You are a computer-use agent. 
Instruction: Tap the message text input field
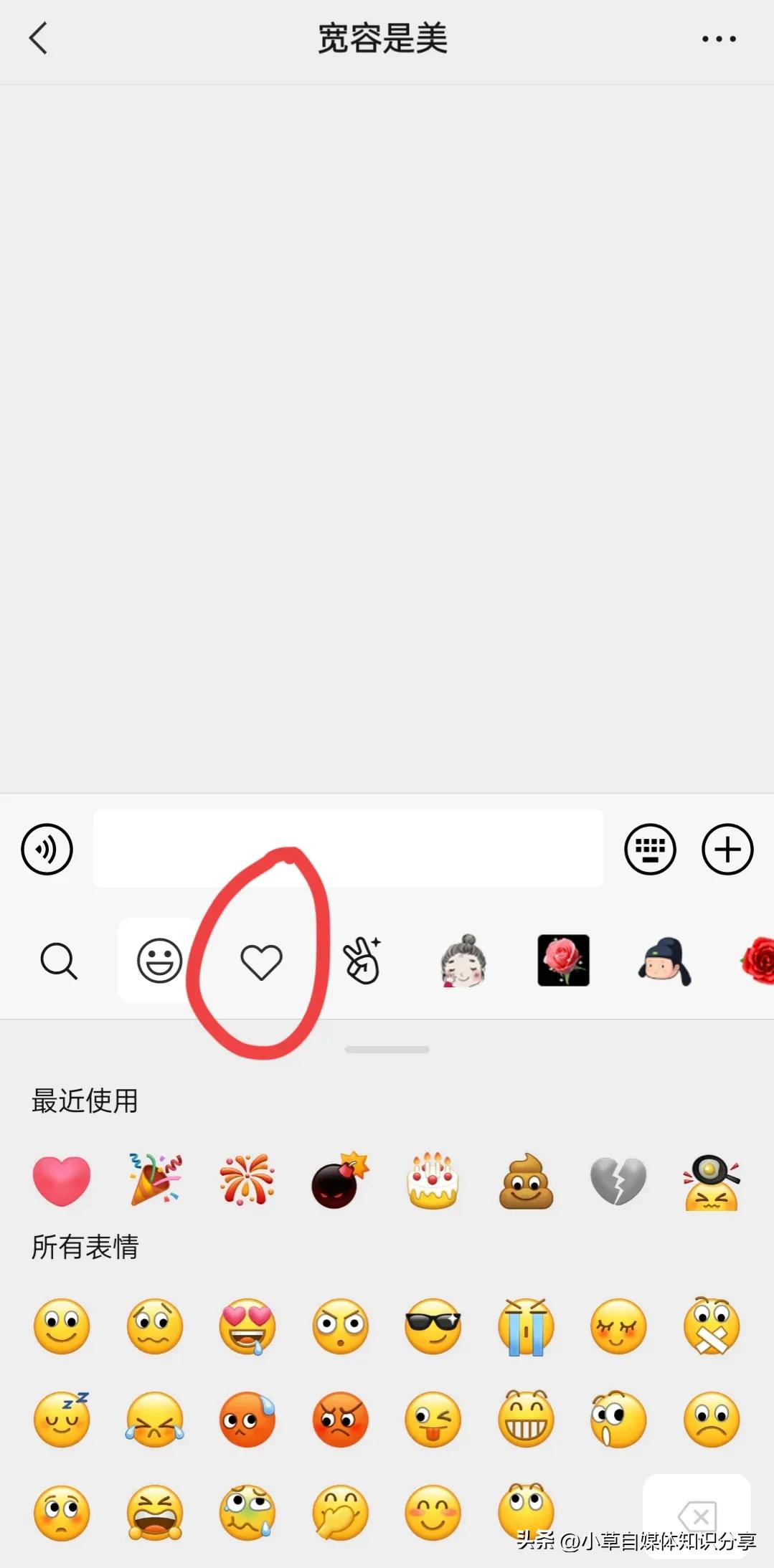[x=349, y=849]
